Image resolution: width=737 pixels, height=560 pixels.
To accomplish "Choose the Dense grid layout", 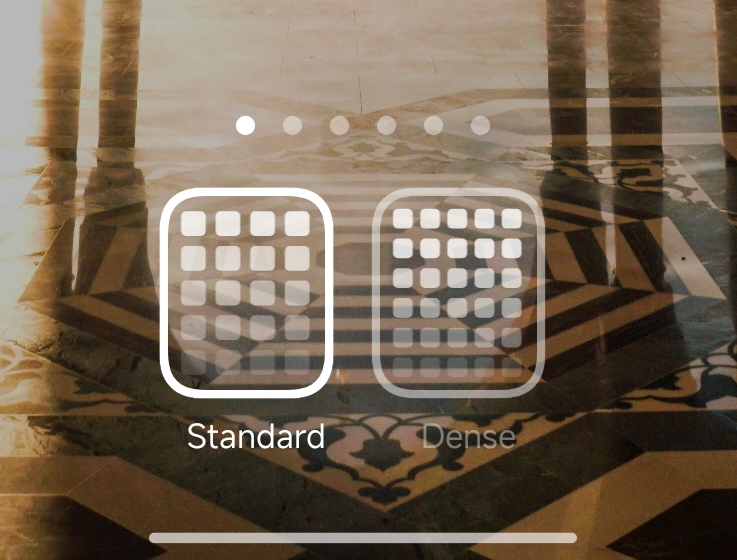I will coord(456,293).
